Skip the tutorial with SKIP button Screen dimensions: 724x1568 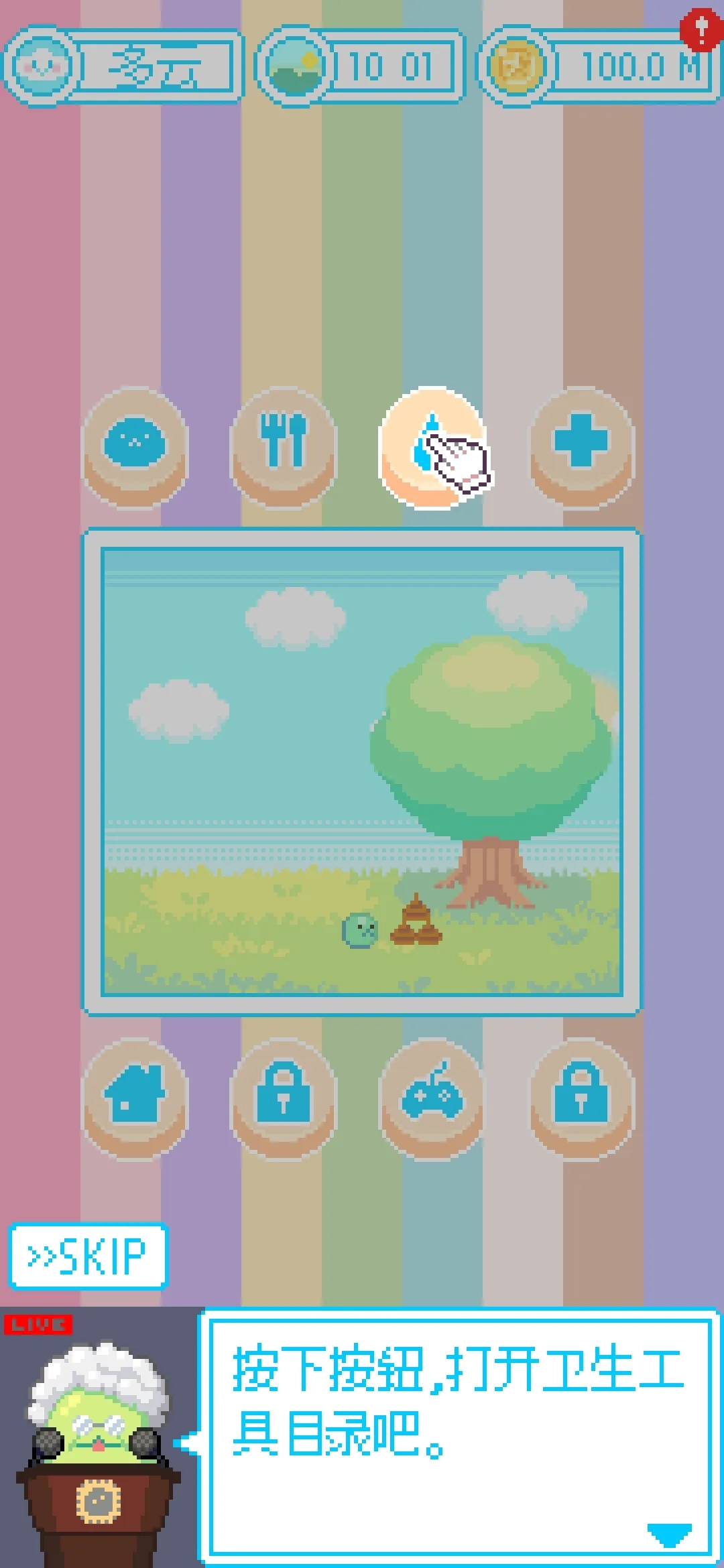(x=87, y=1256)
